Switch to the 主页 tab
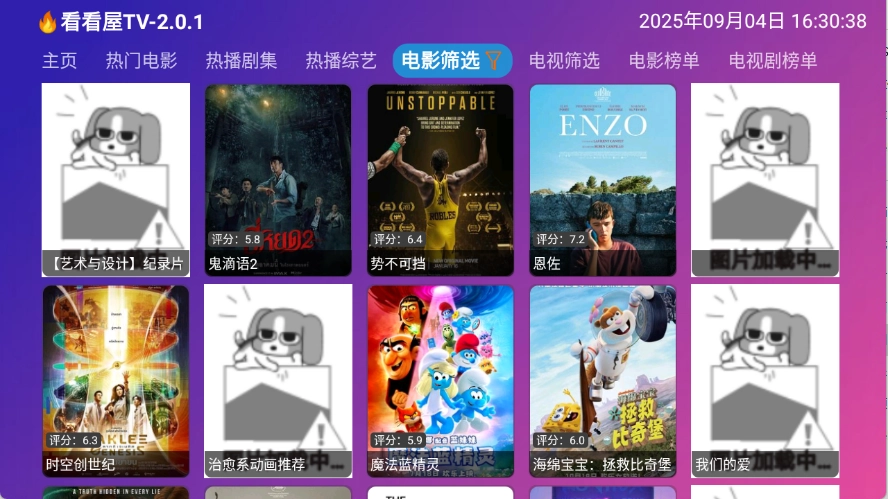 [59, 61]
